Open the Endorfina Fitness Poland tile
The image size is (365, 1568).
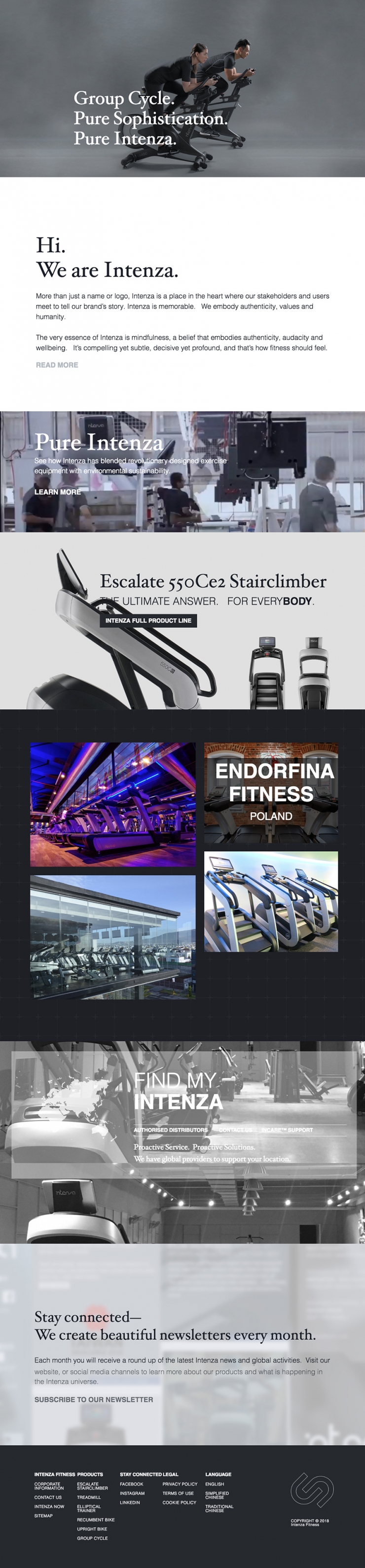point(271,792)
